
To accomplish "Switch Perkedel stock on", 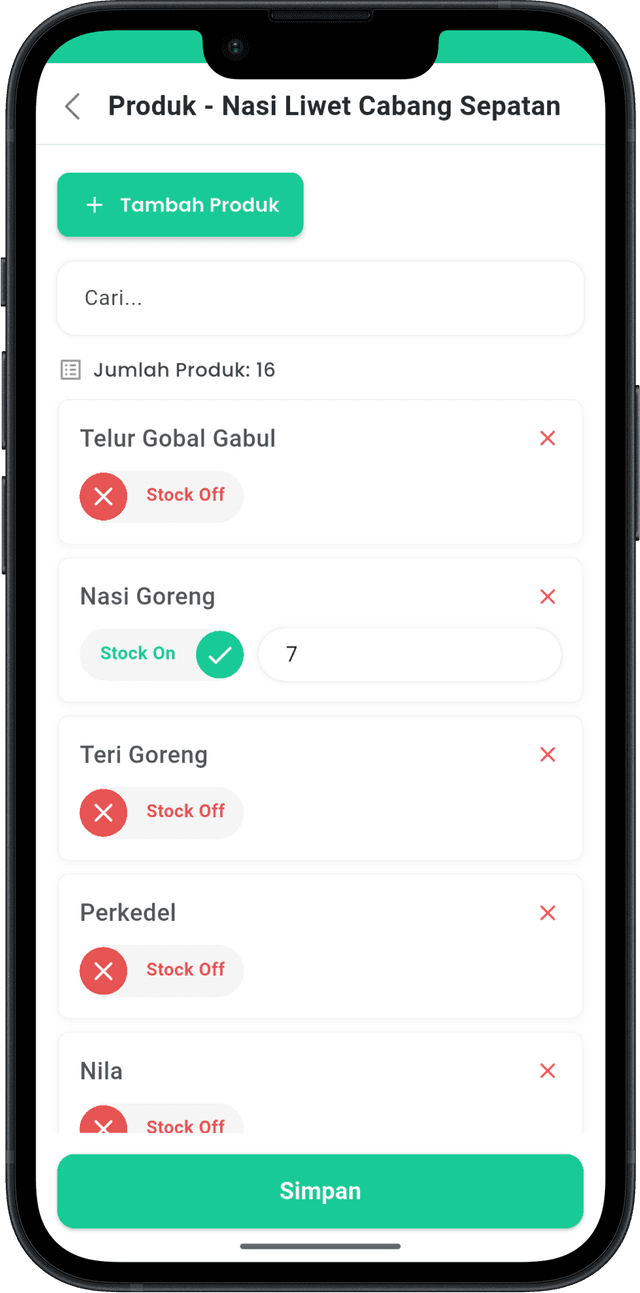I will [161, 970].
